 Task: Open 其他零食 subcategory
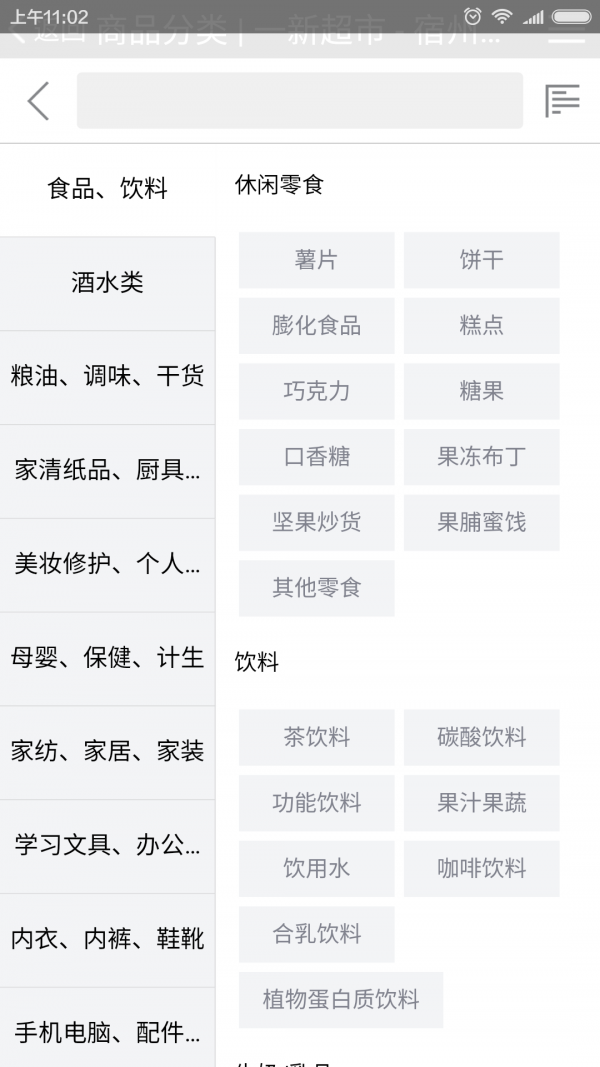[316, 588]
